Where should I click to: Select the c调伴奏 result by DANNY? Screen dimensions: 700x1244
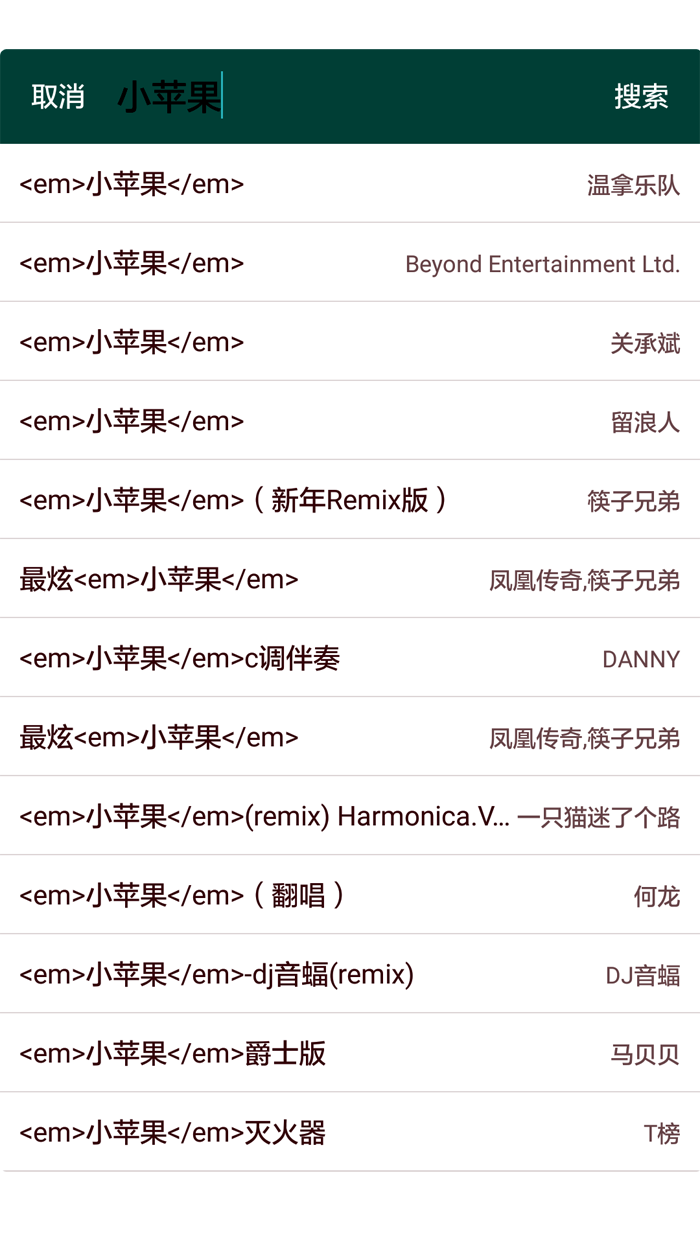coord(350,658)
